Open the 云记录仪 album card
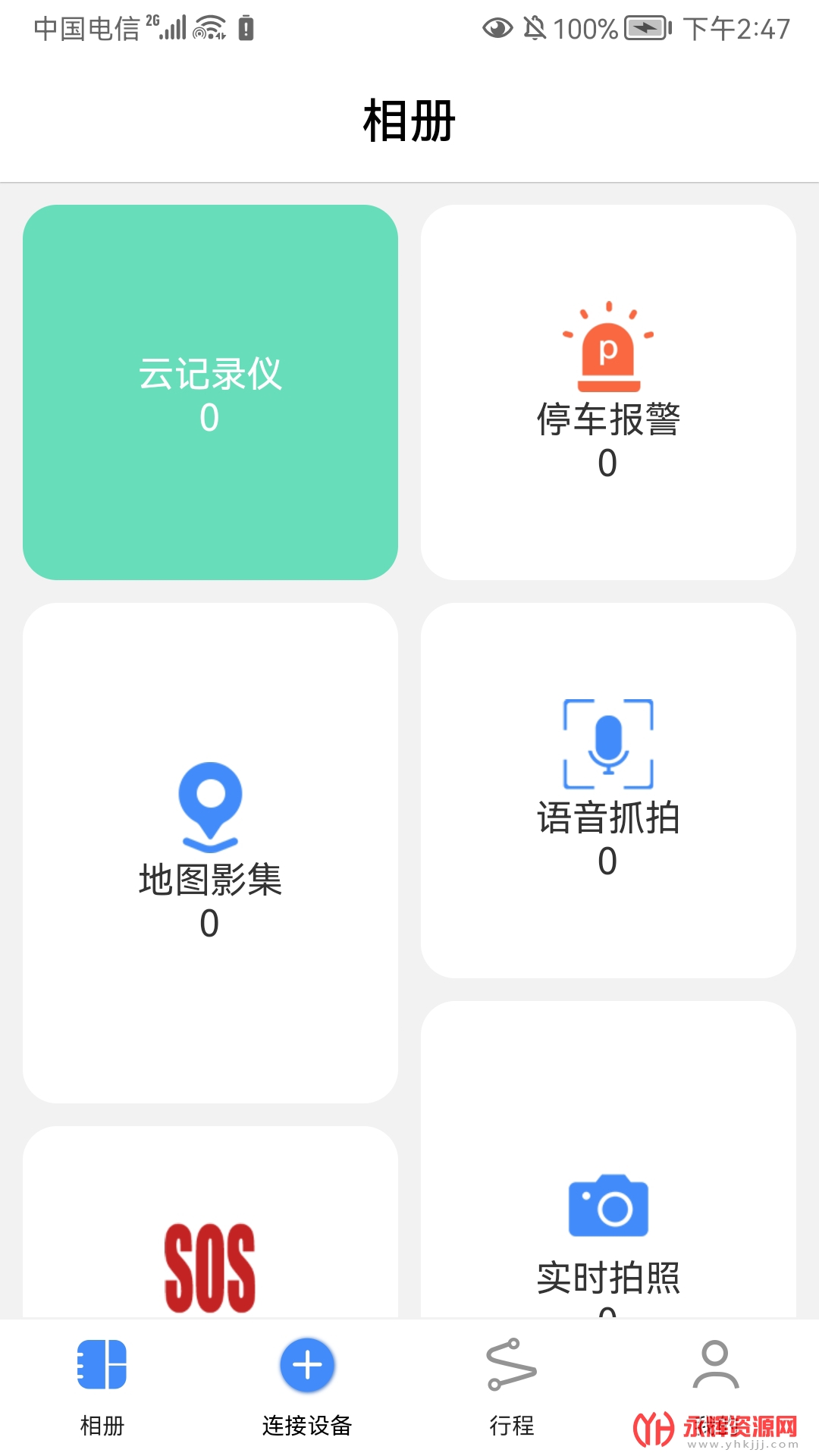Screen dimensions: 819x1456 point(210,392)
